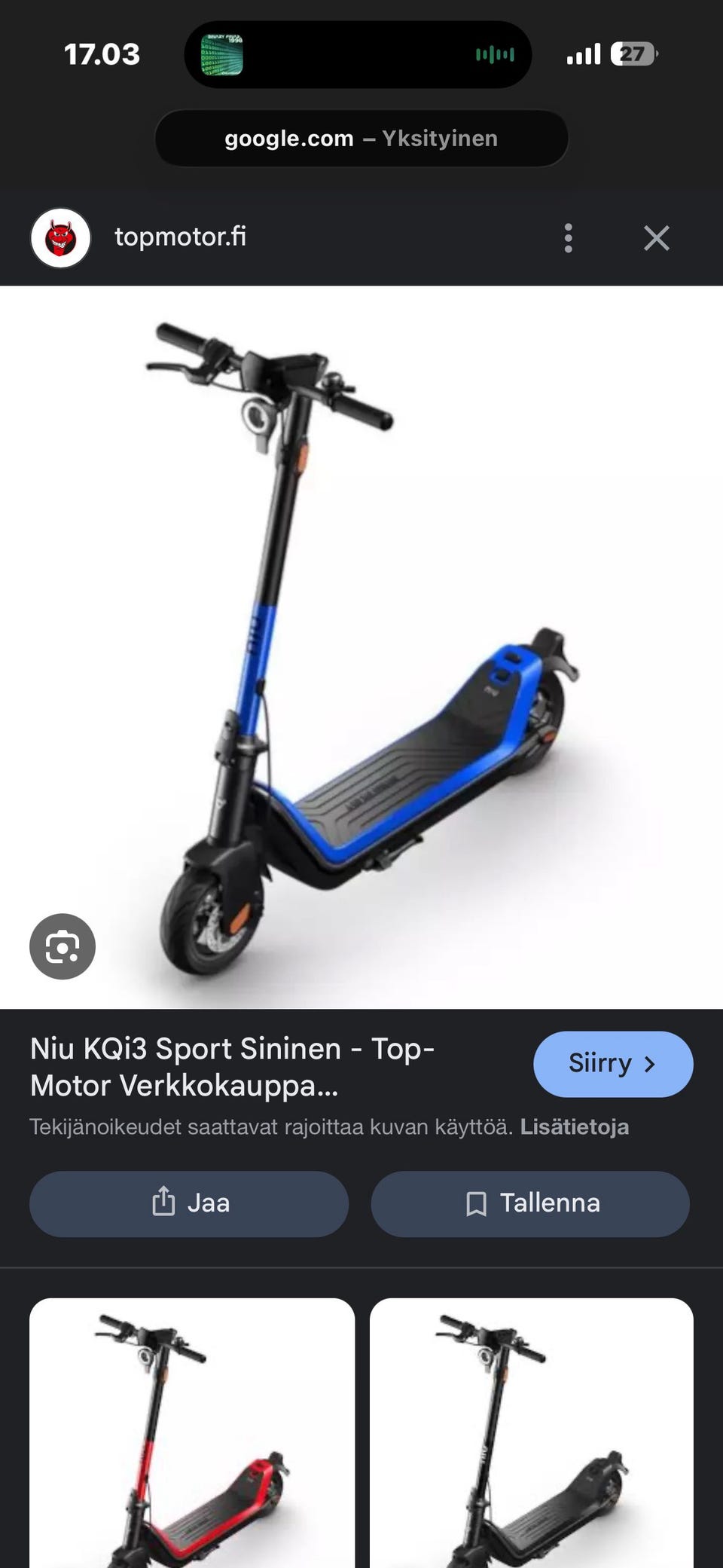The width and height of the screenshot is (723, 1568).
Task: Open the three-dot overflow menu
Action: coord(569,238)
